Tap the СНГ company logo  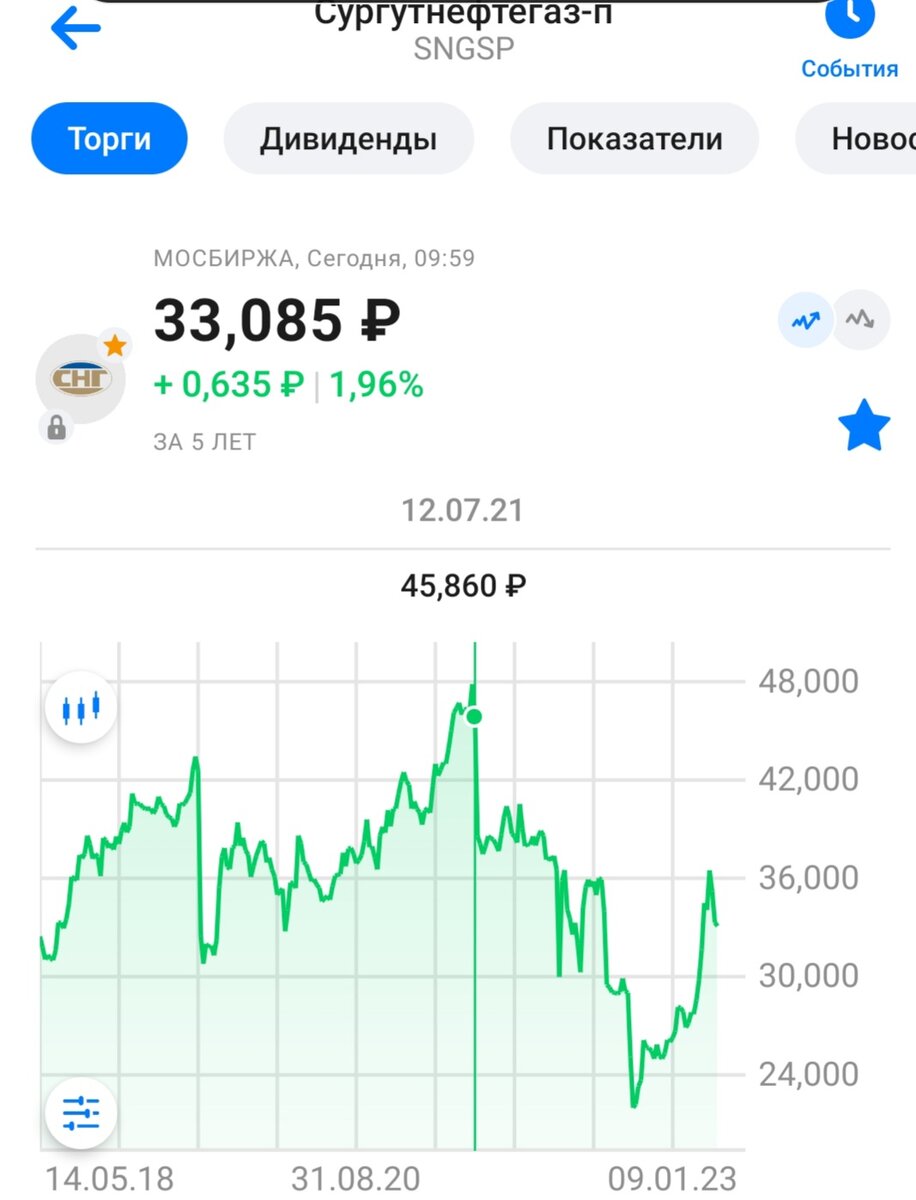coord(80,380)
